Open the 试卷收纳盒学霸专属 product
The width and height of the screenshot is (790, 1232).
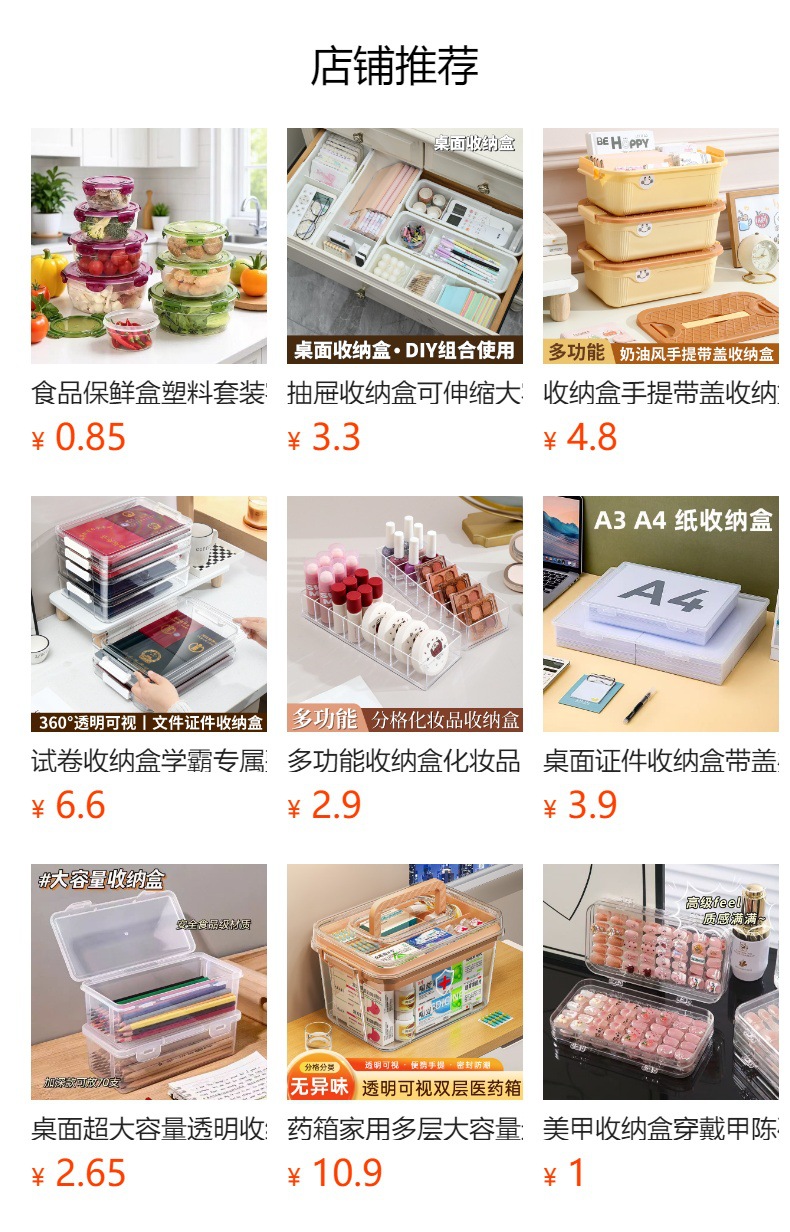148,614
